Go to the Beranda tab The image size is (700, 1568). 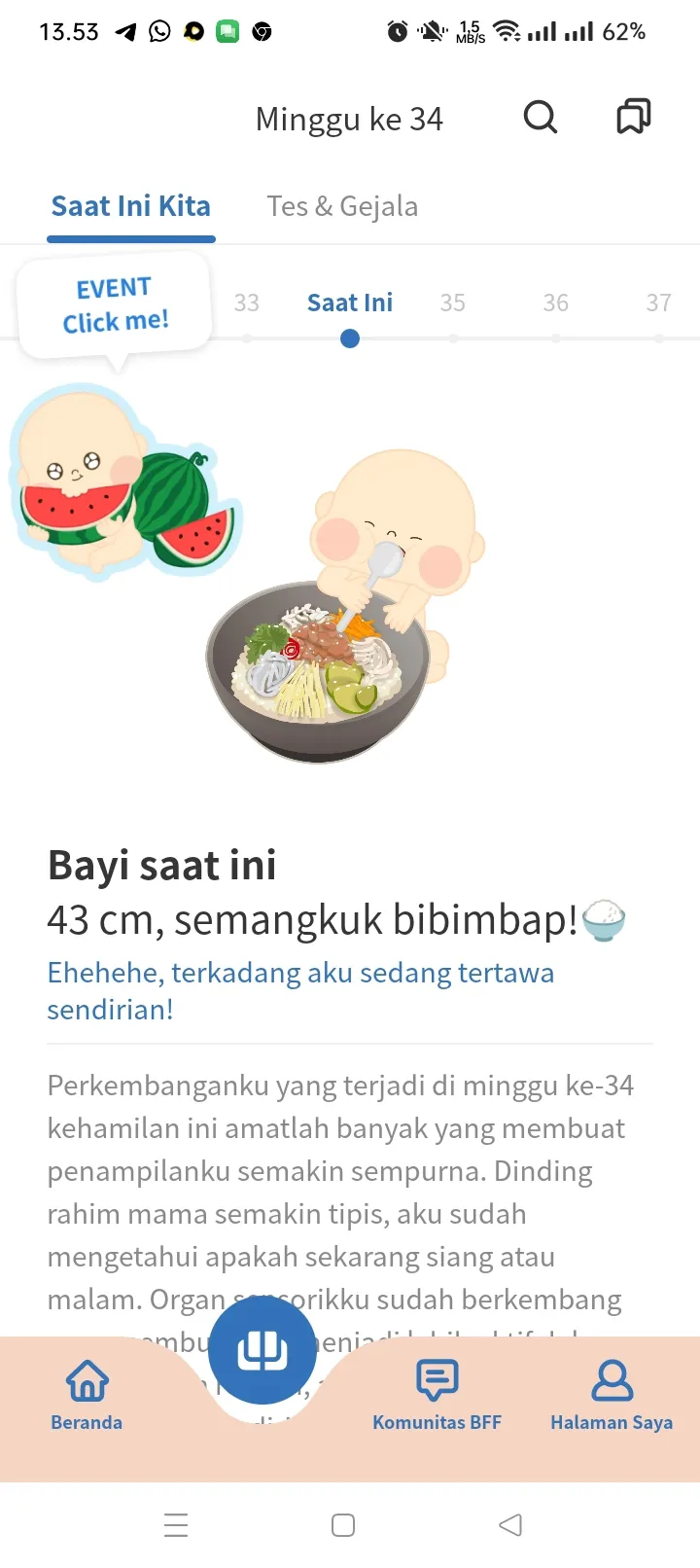coord(87,1395)
